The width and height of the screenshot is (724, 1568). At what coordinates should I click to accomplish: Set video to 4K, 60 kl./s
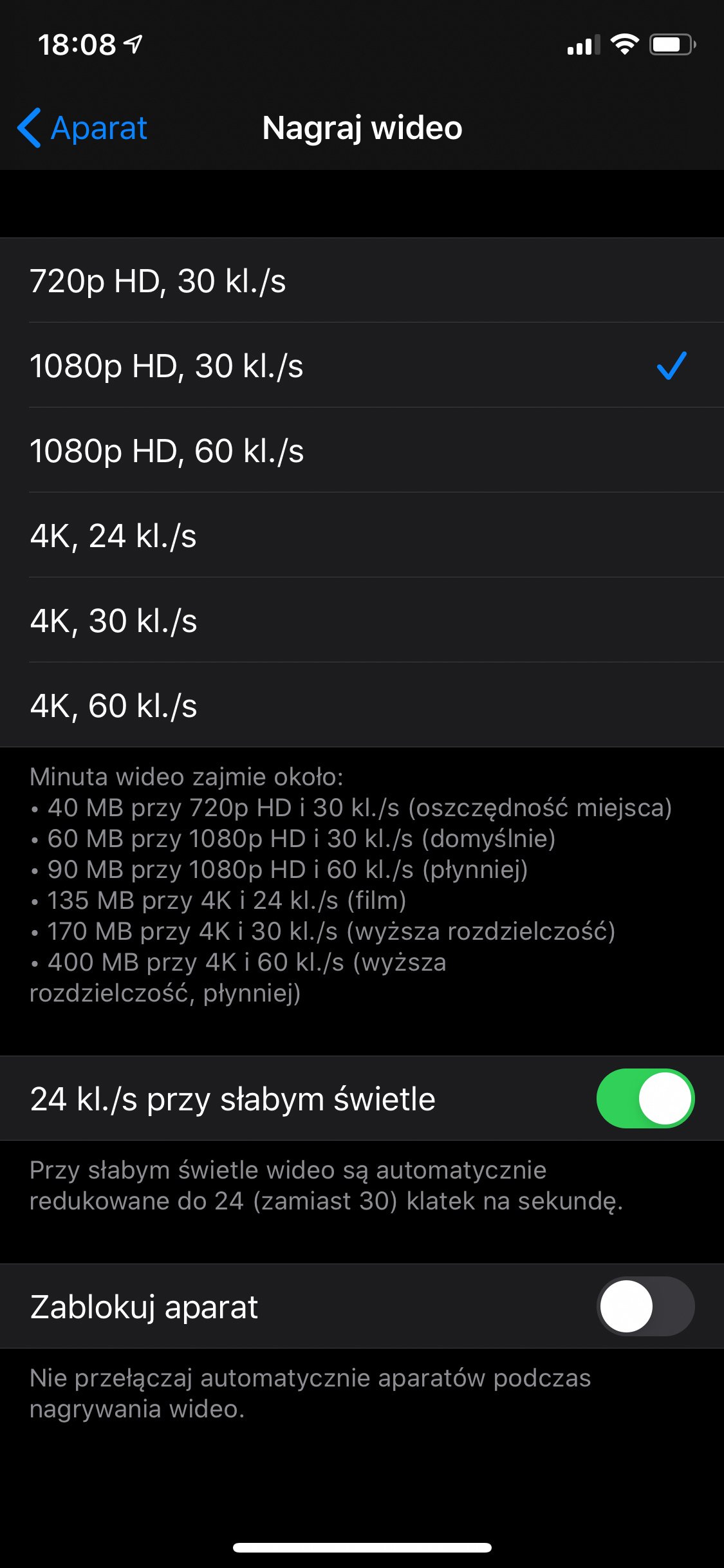pyautogui.click(x=362, y=705)
